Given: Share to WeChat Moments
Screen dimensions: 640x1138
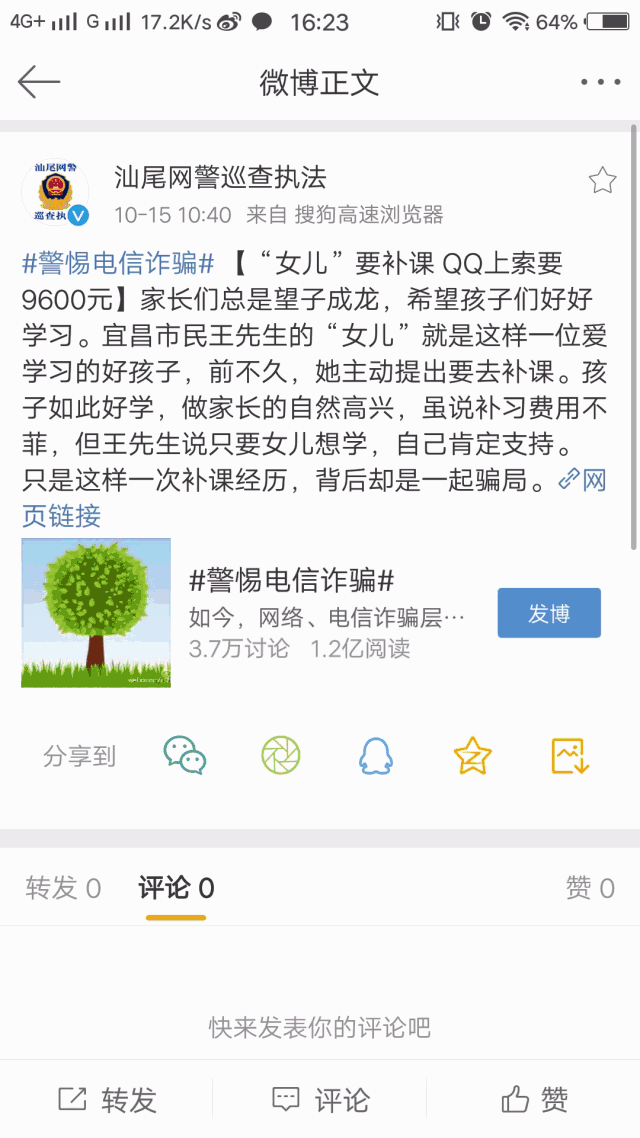Looking at the screenshot, I should point(281,756).
